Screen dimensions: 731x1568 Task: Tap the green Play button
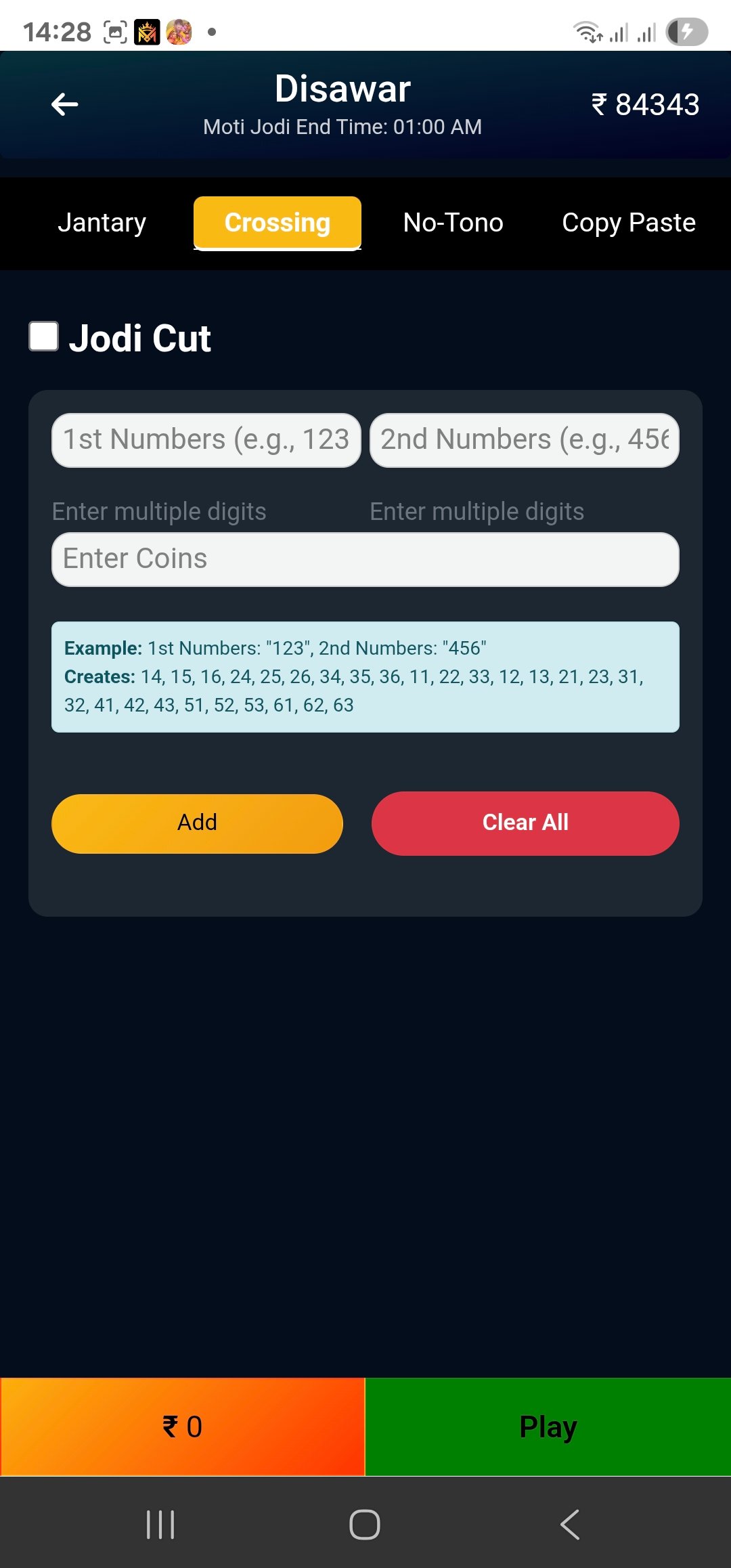tap(548, 1427)
